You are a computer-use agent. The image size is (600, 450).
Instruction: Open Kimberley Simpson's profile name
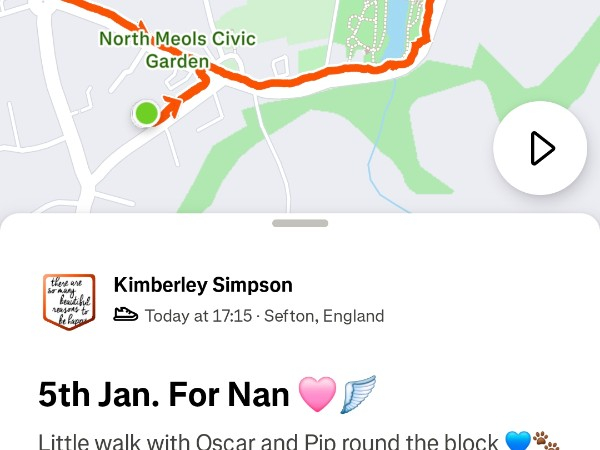[x=203, y=285]
